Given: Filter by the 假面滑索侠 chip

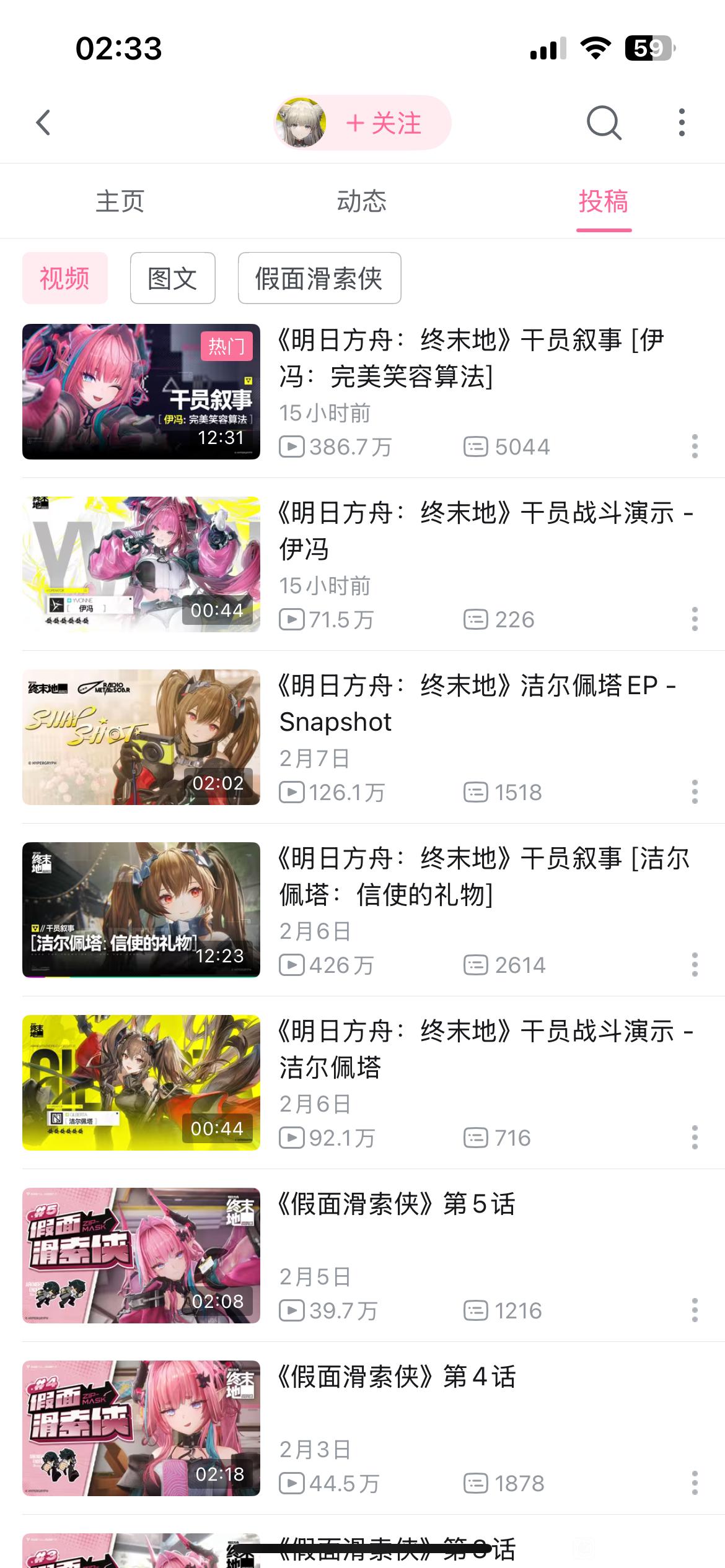Looking at the screenshot, I should point(319,279).
